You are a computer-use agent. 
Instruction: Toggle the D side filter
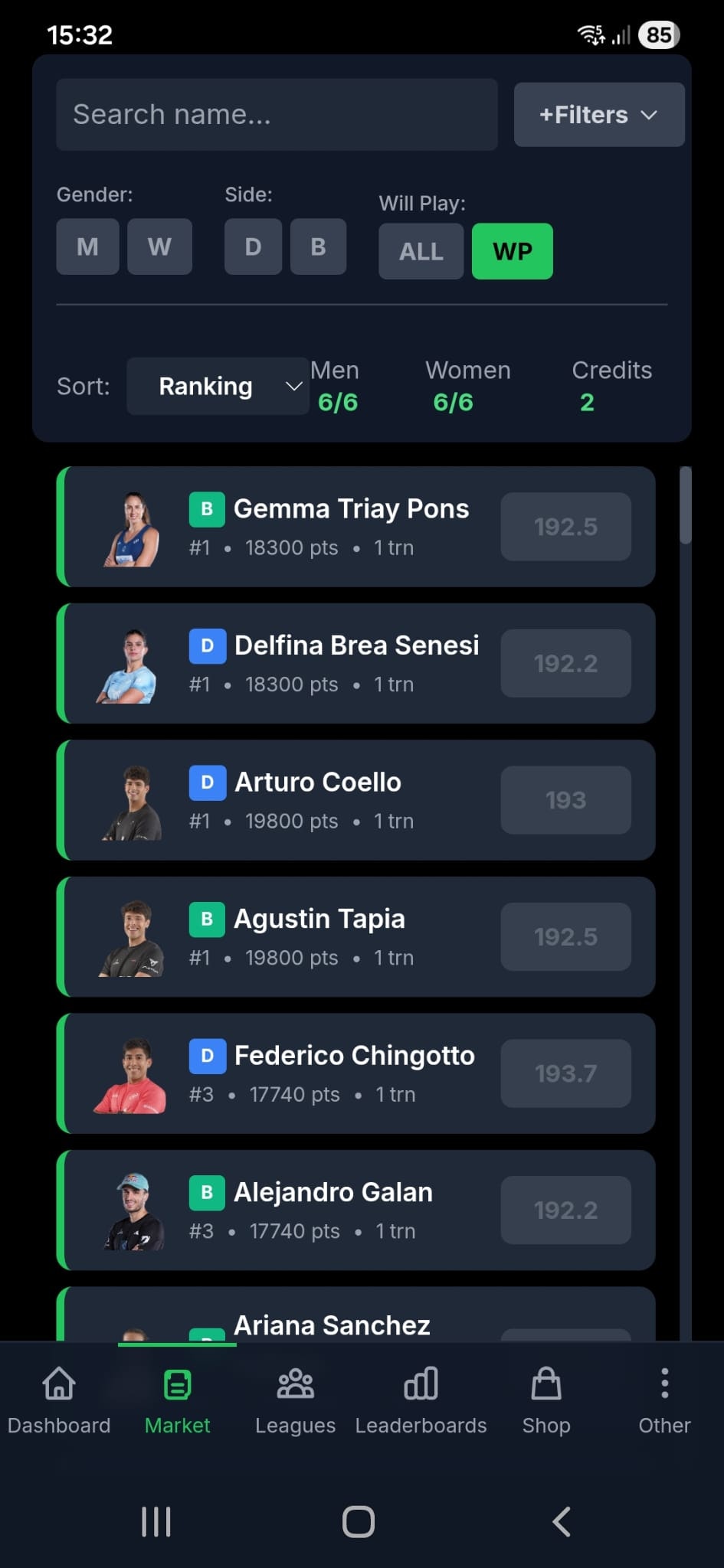click(x=252, y=247)
